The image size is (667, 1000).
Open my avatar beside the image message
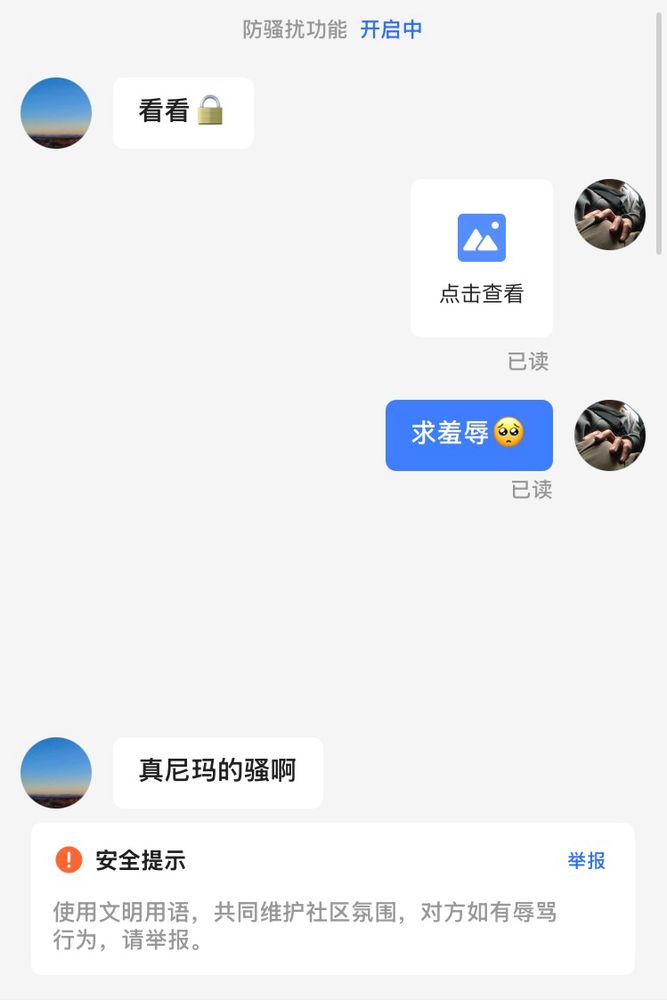tap(609, 215)
